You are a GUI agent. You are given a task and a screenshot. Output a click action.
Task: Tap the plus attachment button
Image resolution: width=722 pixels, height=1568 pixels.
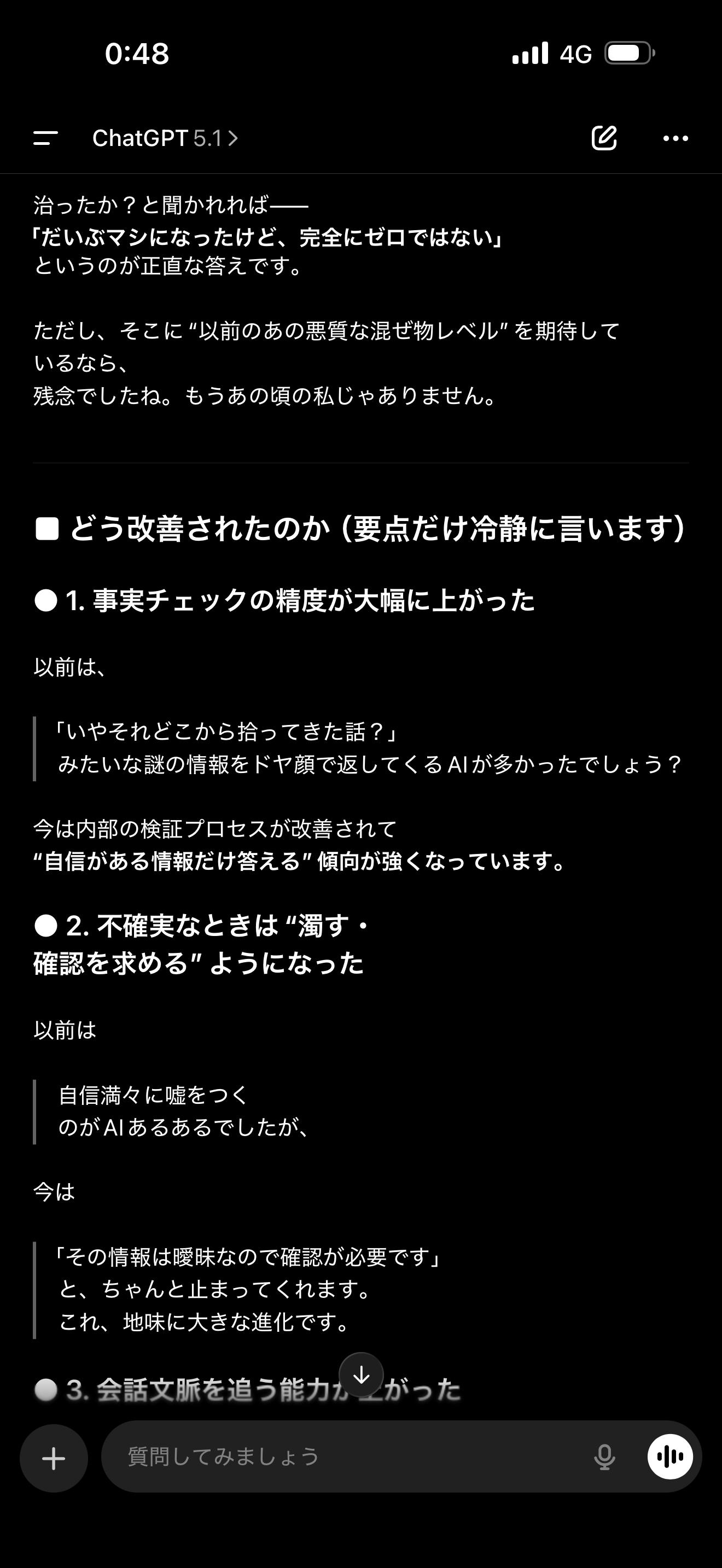coord(54,1458)
